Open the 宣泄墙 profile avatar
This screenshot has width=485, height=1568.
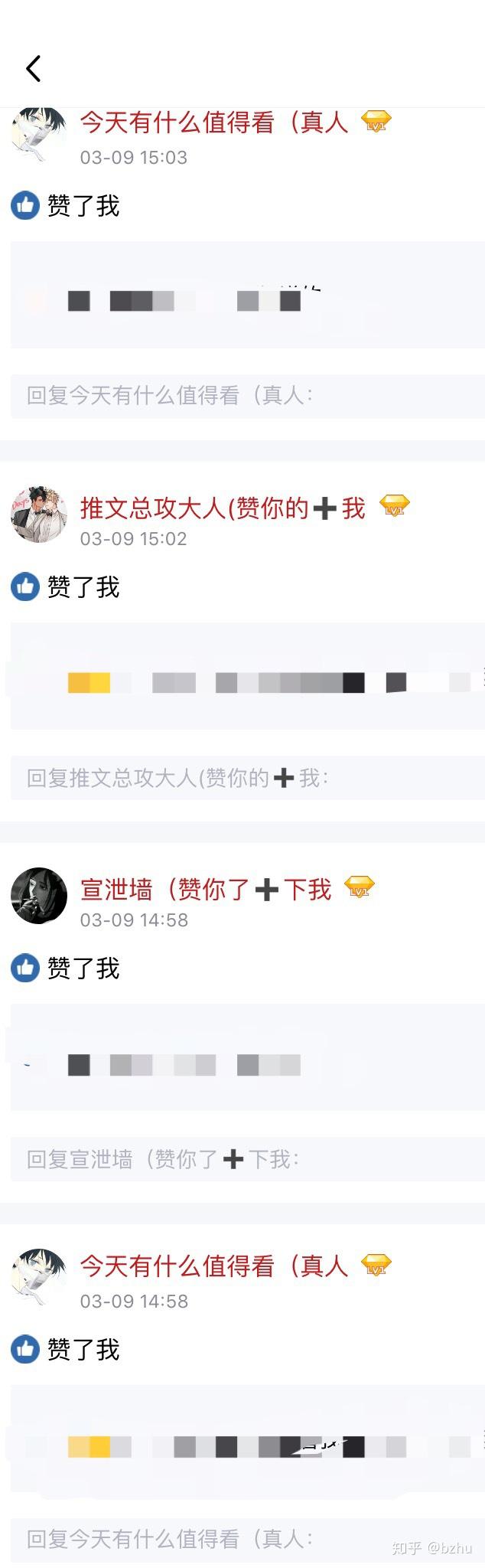click(39, 895)
